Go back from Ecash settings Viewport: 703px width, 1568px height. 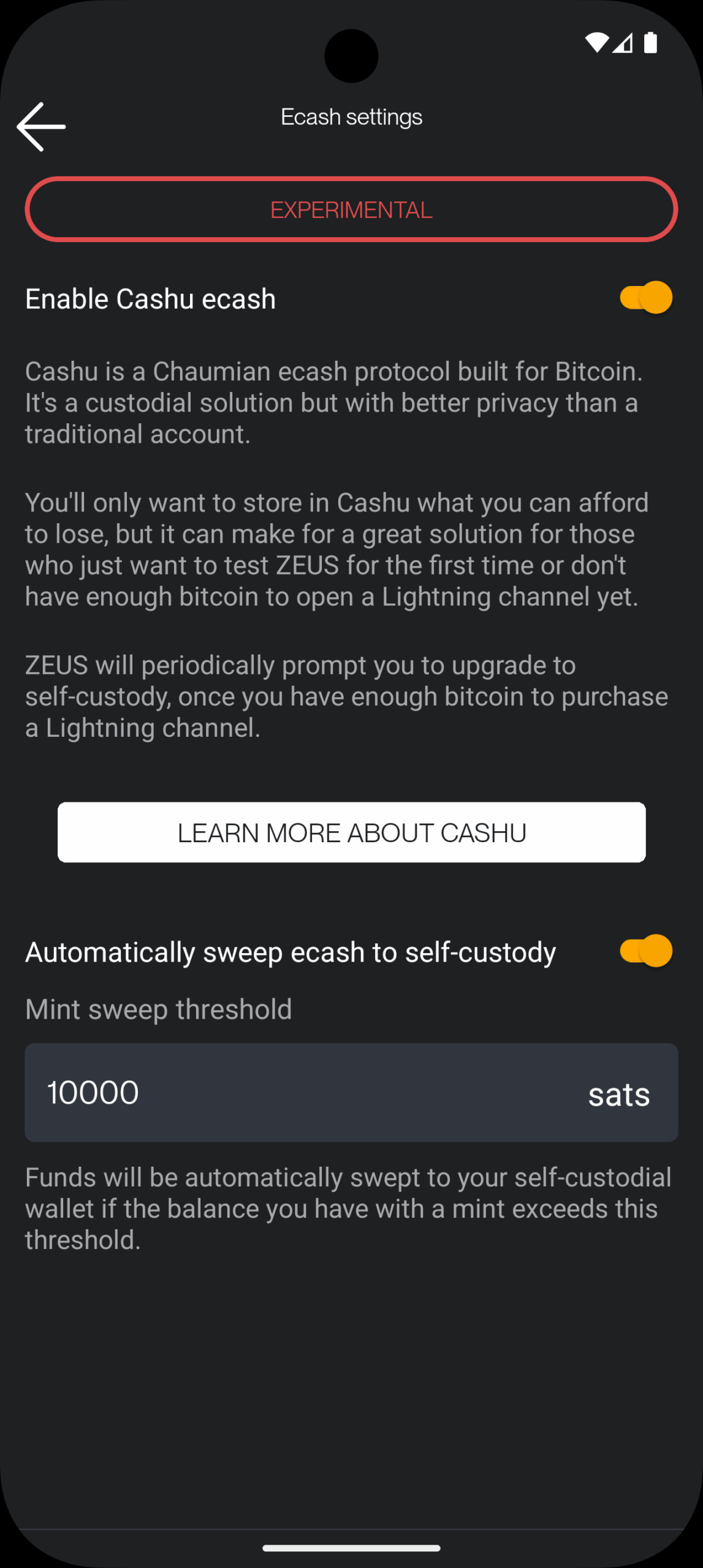point(41,127)
